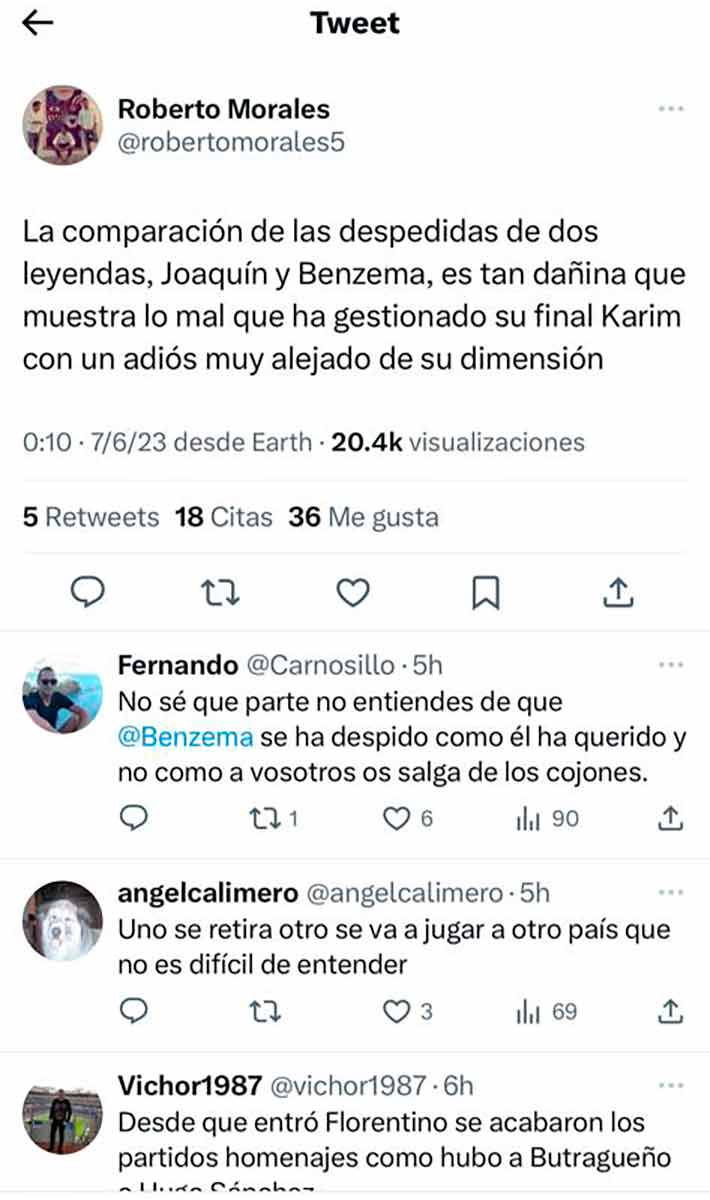This screenshot has width=710, height=1200.
Task: View the 18 Citas quotes
Action: pyautogui.click(x=223, y=517)
